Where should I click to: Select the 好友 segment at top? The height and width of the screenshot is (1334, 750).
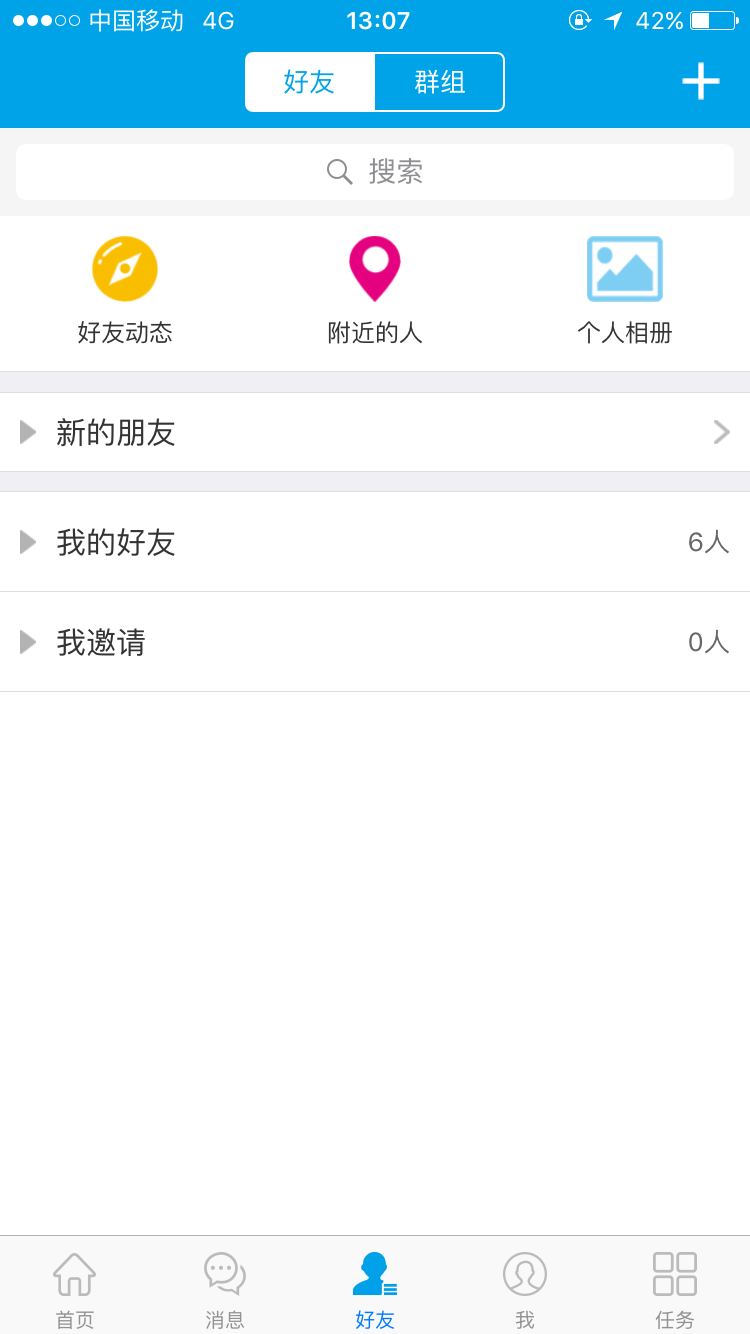point(310,82)
